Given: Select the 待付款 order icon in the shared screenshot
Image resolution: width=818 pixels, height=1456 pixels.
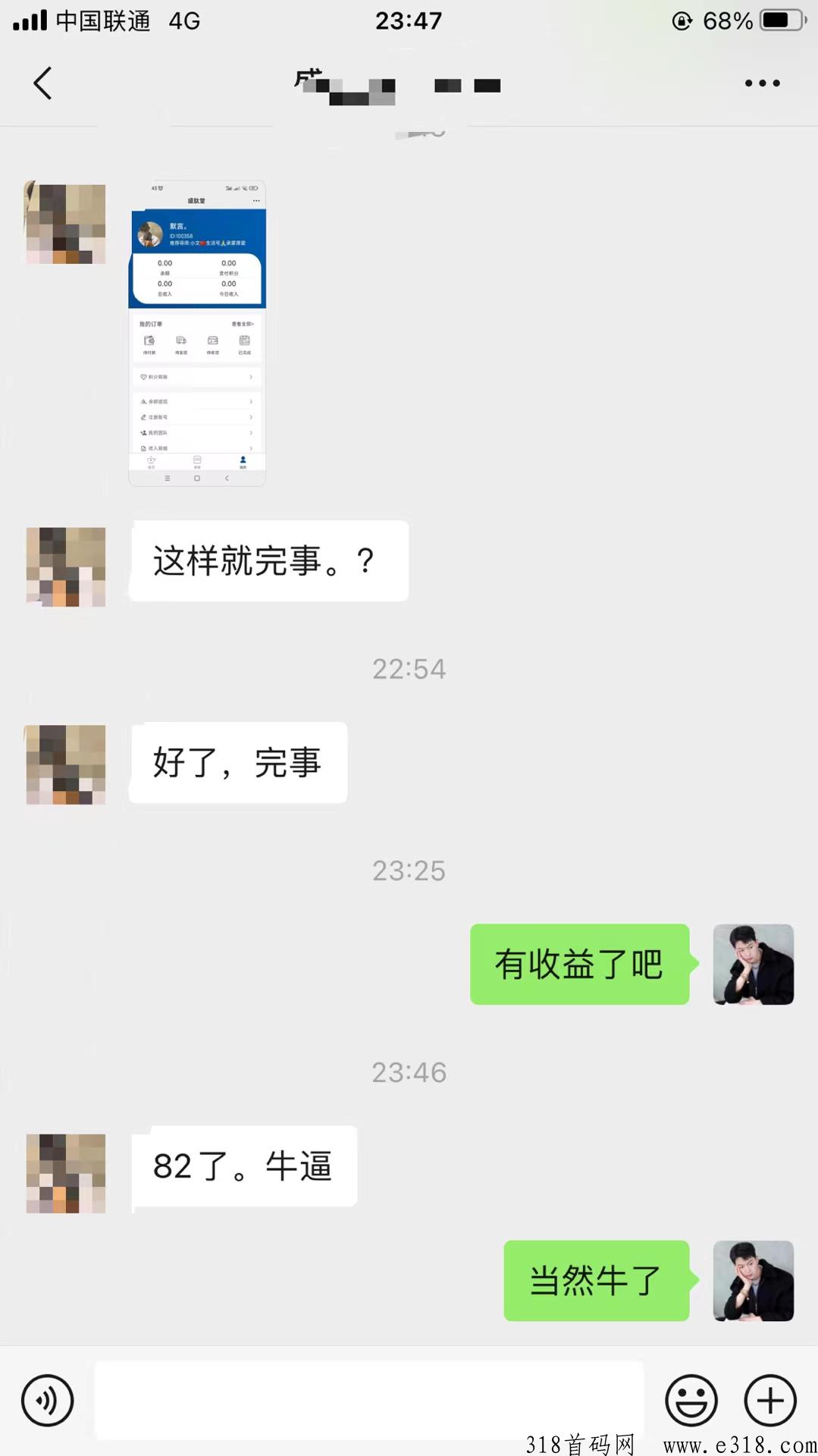Looking at the screenshot, I should click(x=149, y=340).
